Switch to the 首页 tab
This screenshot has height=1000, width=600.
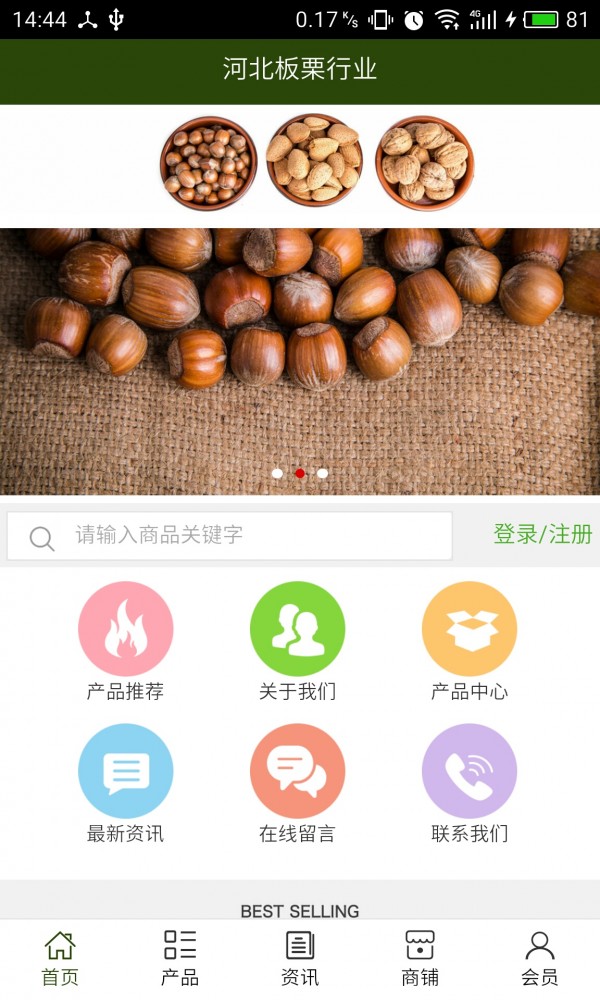tap(60, 958)
